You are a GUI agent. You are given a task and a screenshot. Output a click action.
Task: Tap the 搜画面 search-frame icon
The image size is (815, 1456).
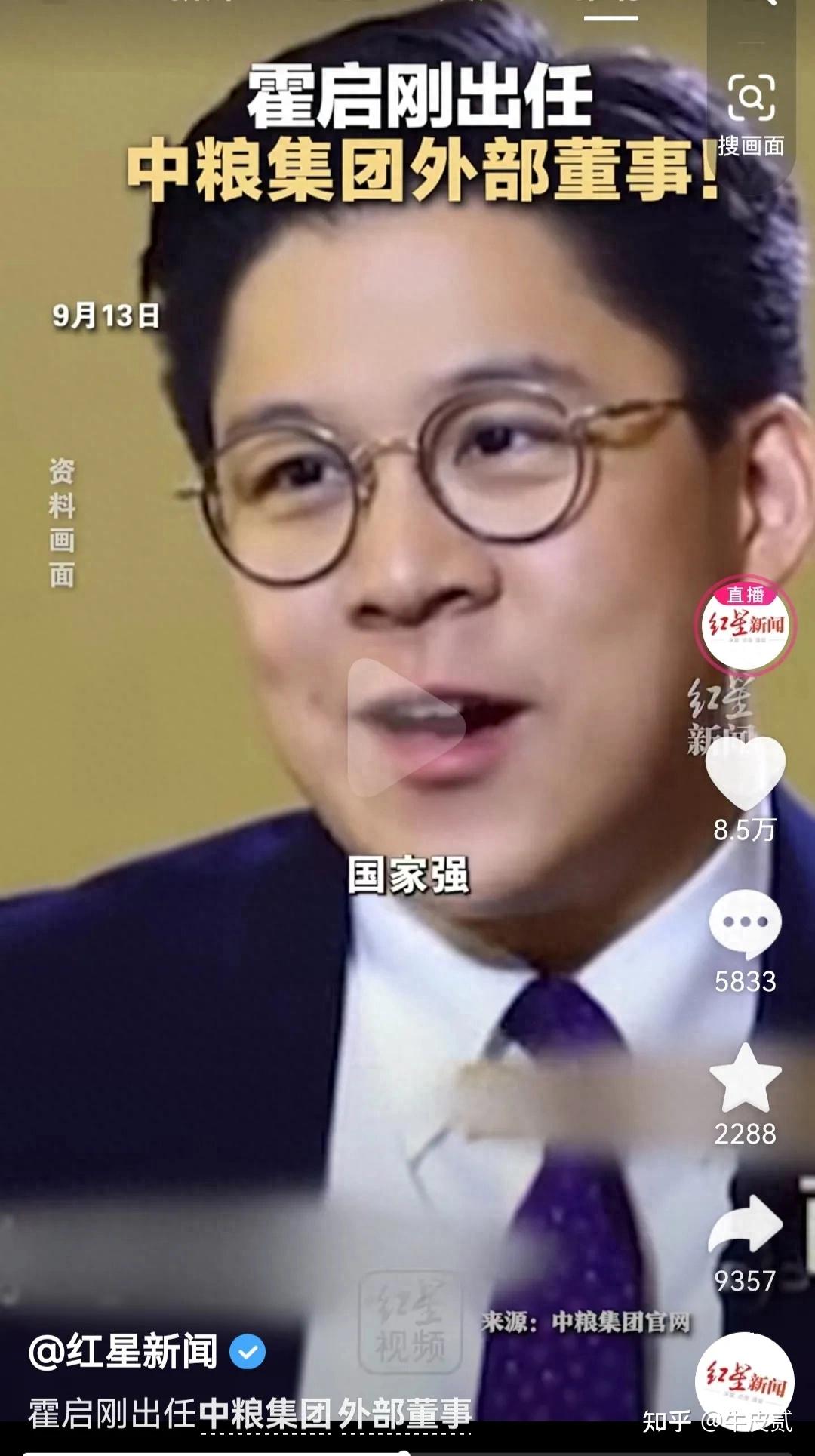point(751,98)
